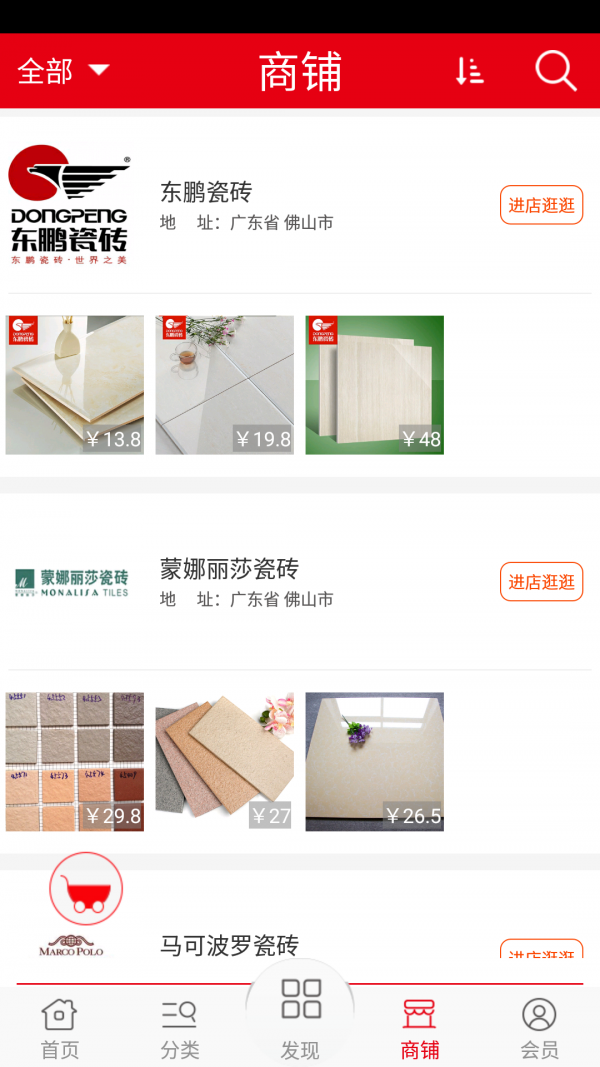Screen dimensions: 600x1067
Task: Open the ¥19.8 tile product
Action: tap(225, 385)
